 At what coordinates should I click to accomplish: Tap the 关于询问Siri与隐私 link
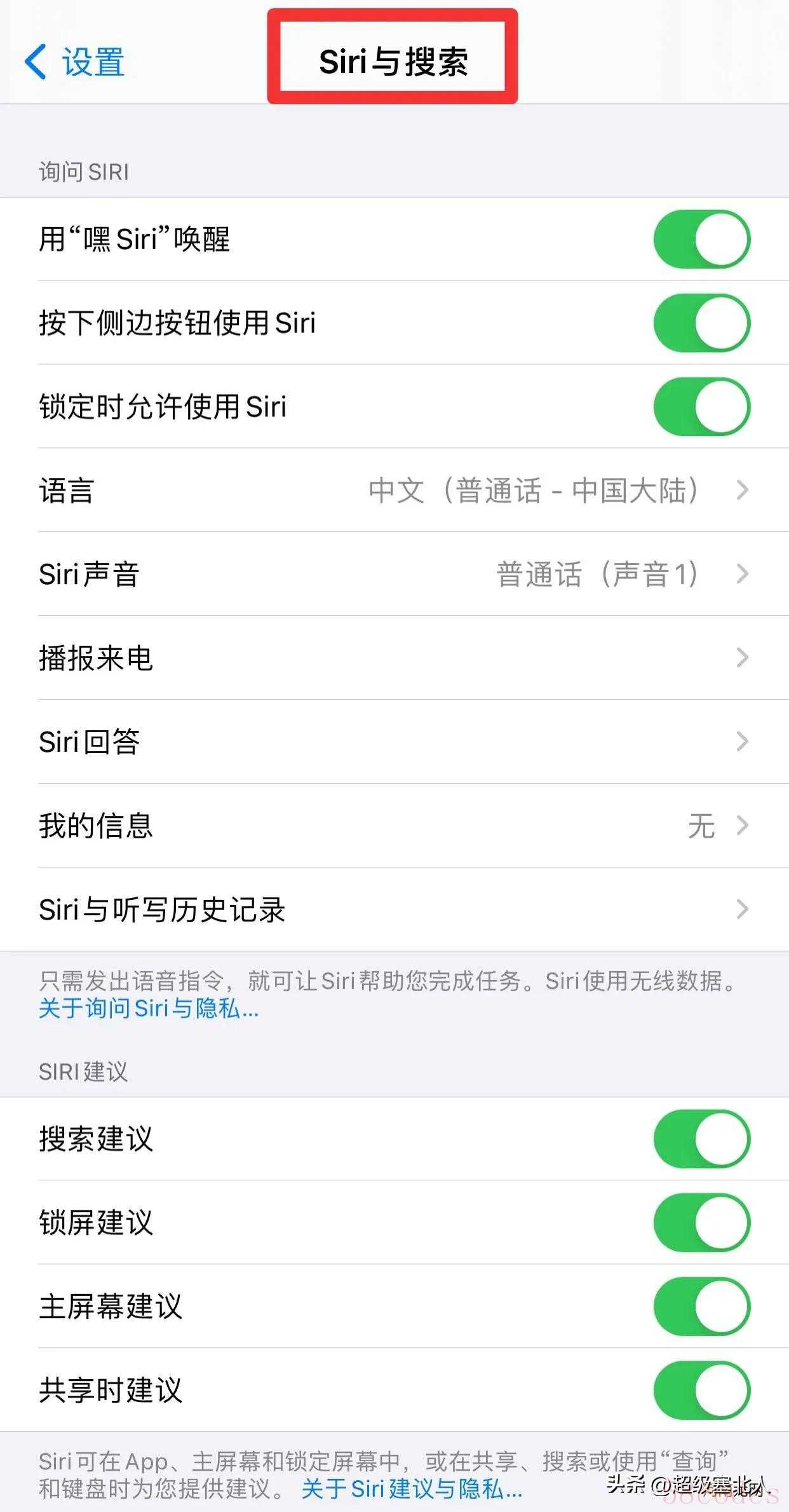click(x=149, y=1009)
